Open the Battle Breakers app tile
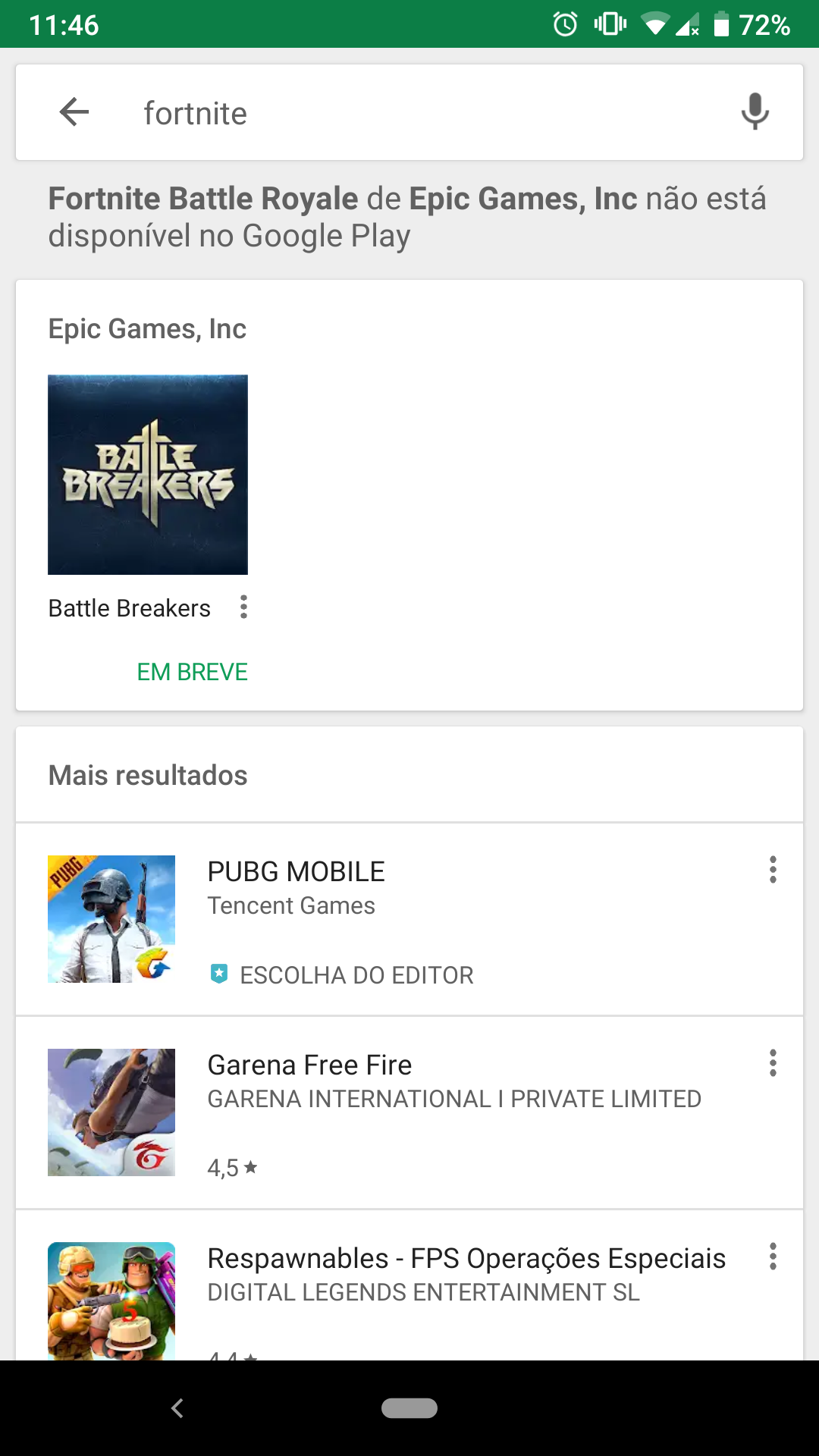This screenshot has width=819, height=1456. 148,475
